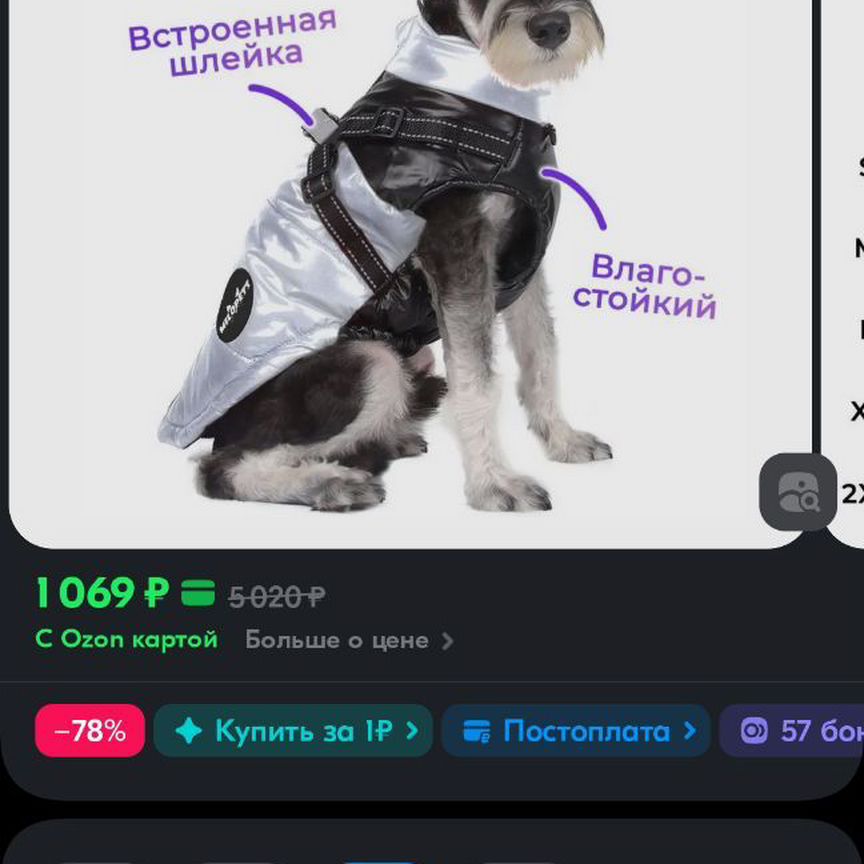Tap the −78% discount badge
Viewport: 864px width, 864px height.
click(90, 731)
